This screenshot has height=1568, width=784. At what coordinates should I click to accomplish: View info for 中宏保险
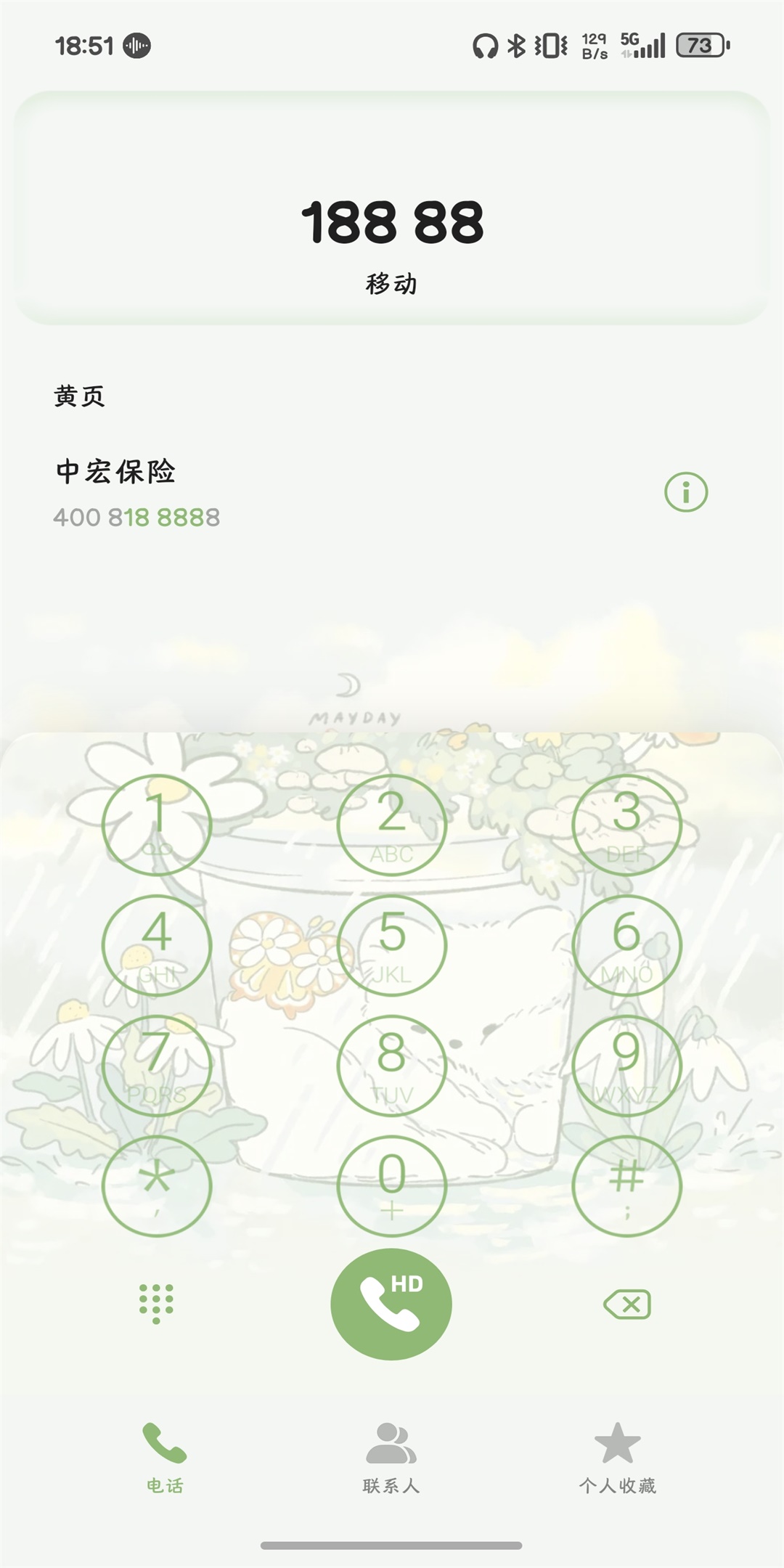[x=686, y=492]
